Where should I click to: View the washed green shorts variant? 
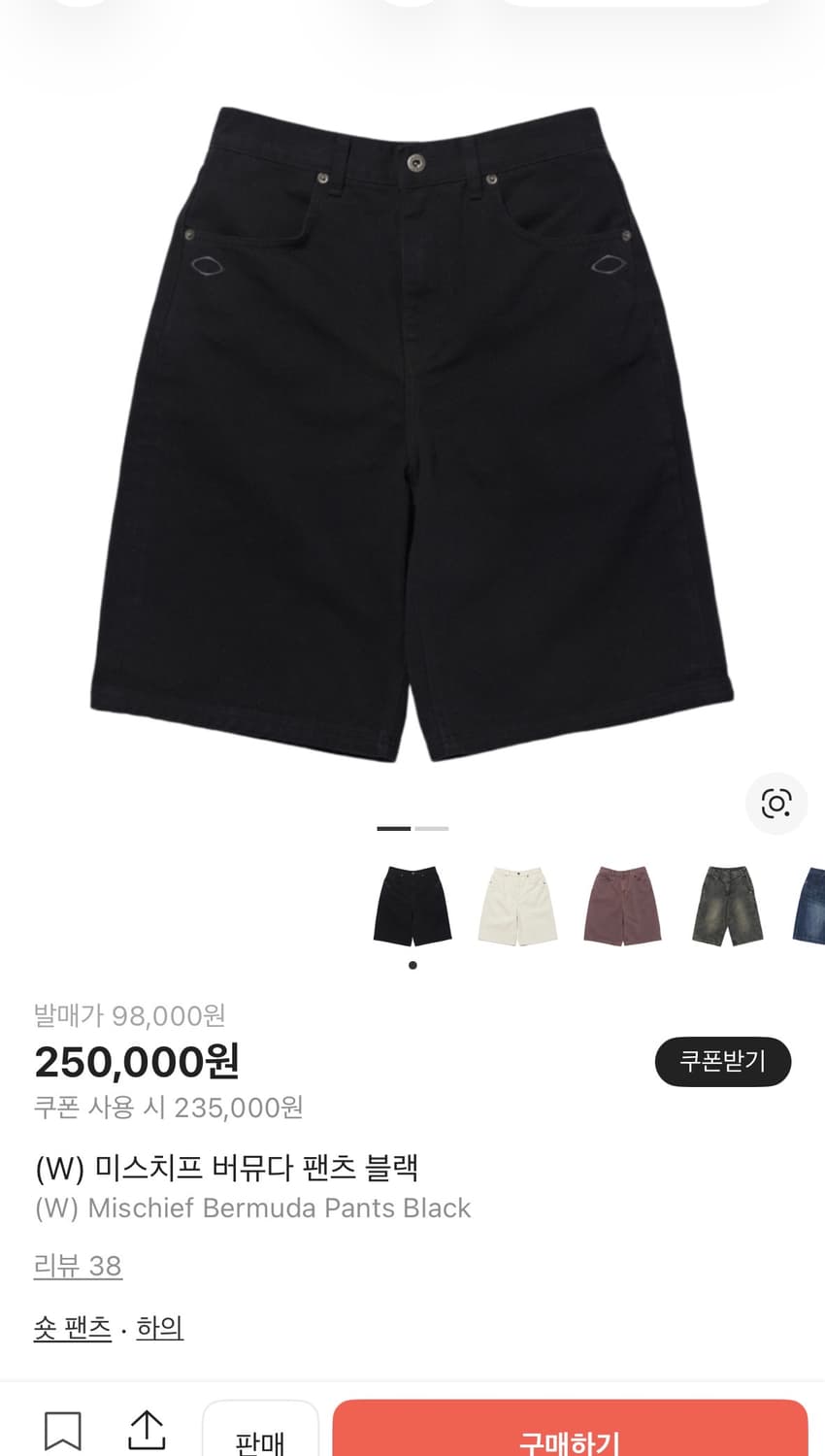click(x=727, y=903)
